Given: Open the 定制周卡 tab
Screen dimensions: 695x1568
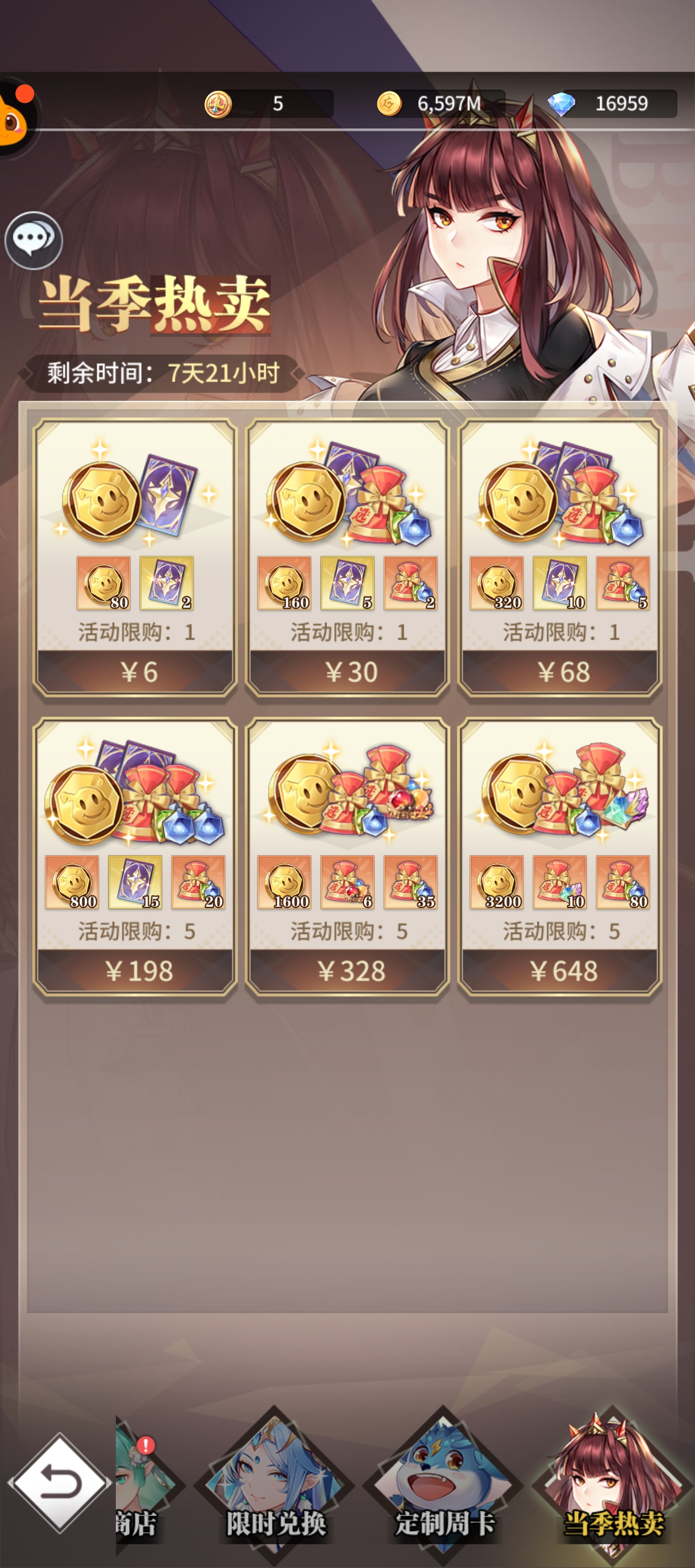Looking at the screenshot, I should coord(443,1485).
